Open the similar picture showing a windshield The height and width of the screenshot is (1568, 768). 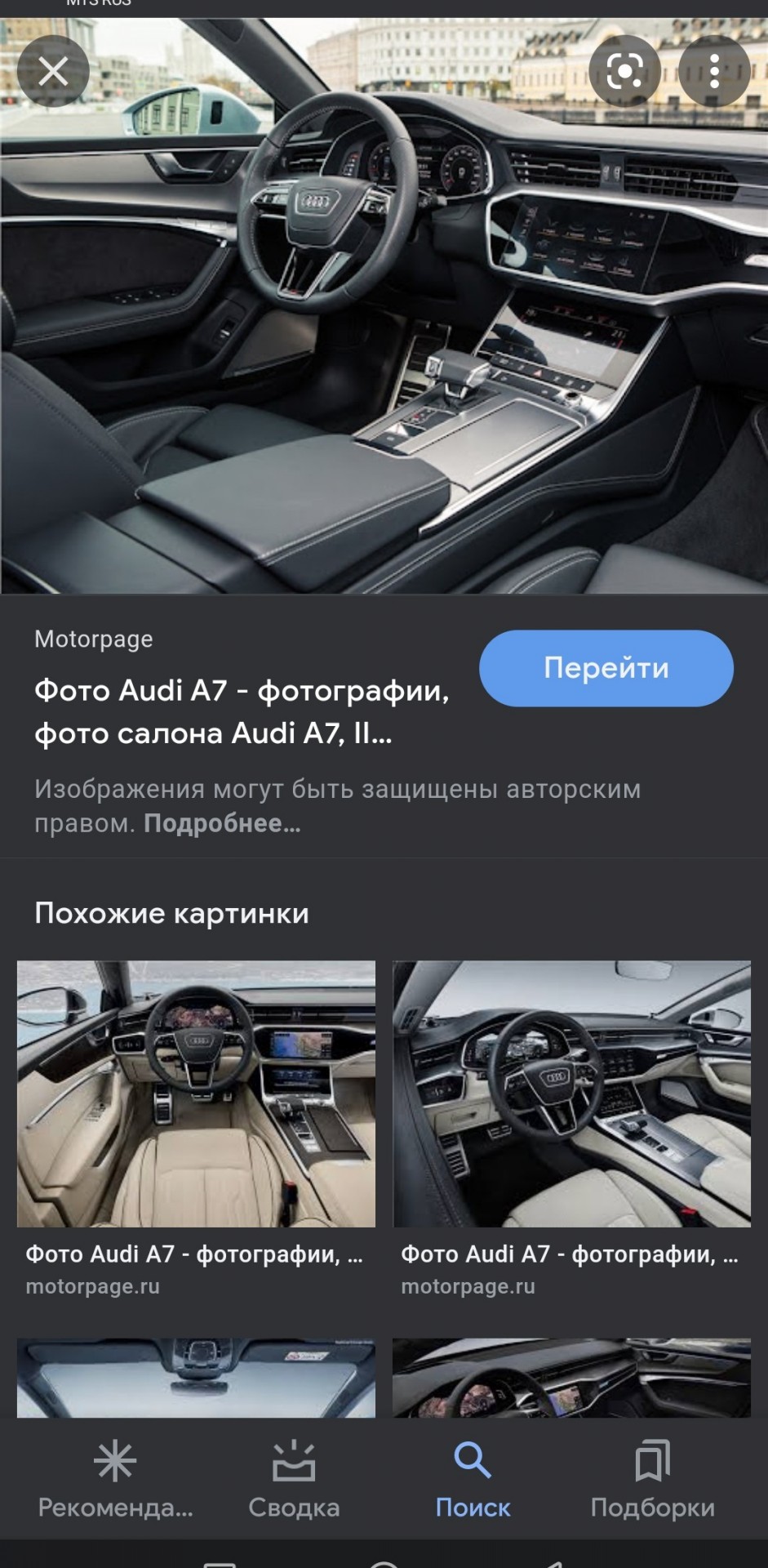196,1377
